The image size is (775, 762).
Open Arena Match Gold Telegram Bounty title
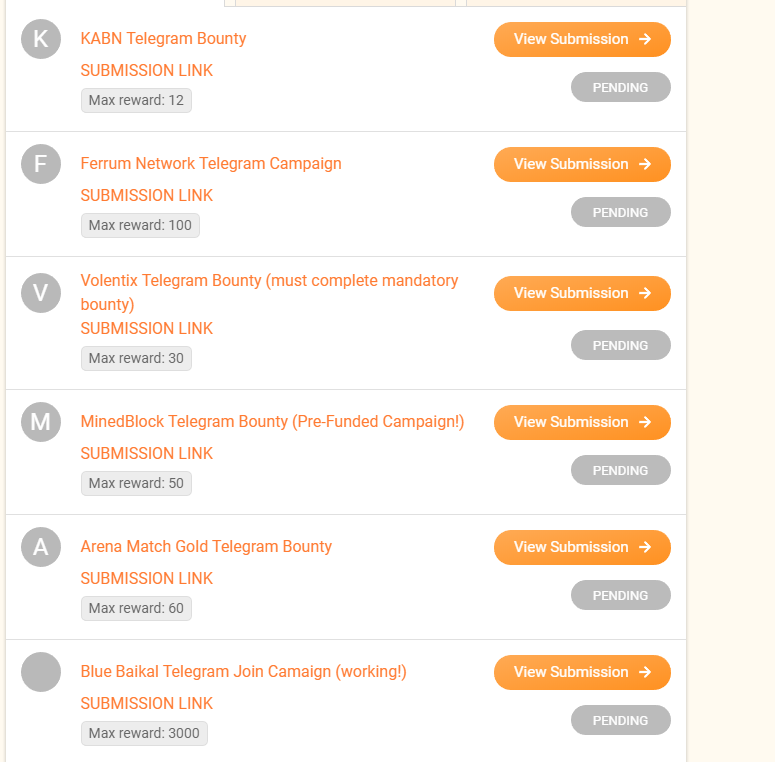coord(206,547)
